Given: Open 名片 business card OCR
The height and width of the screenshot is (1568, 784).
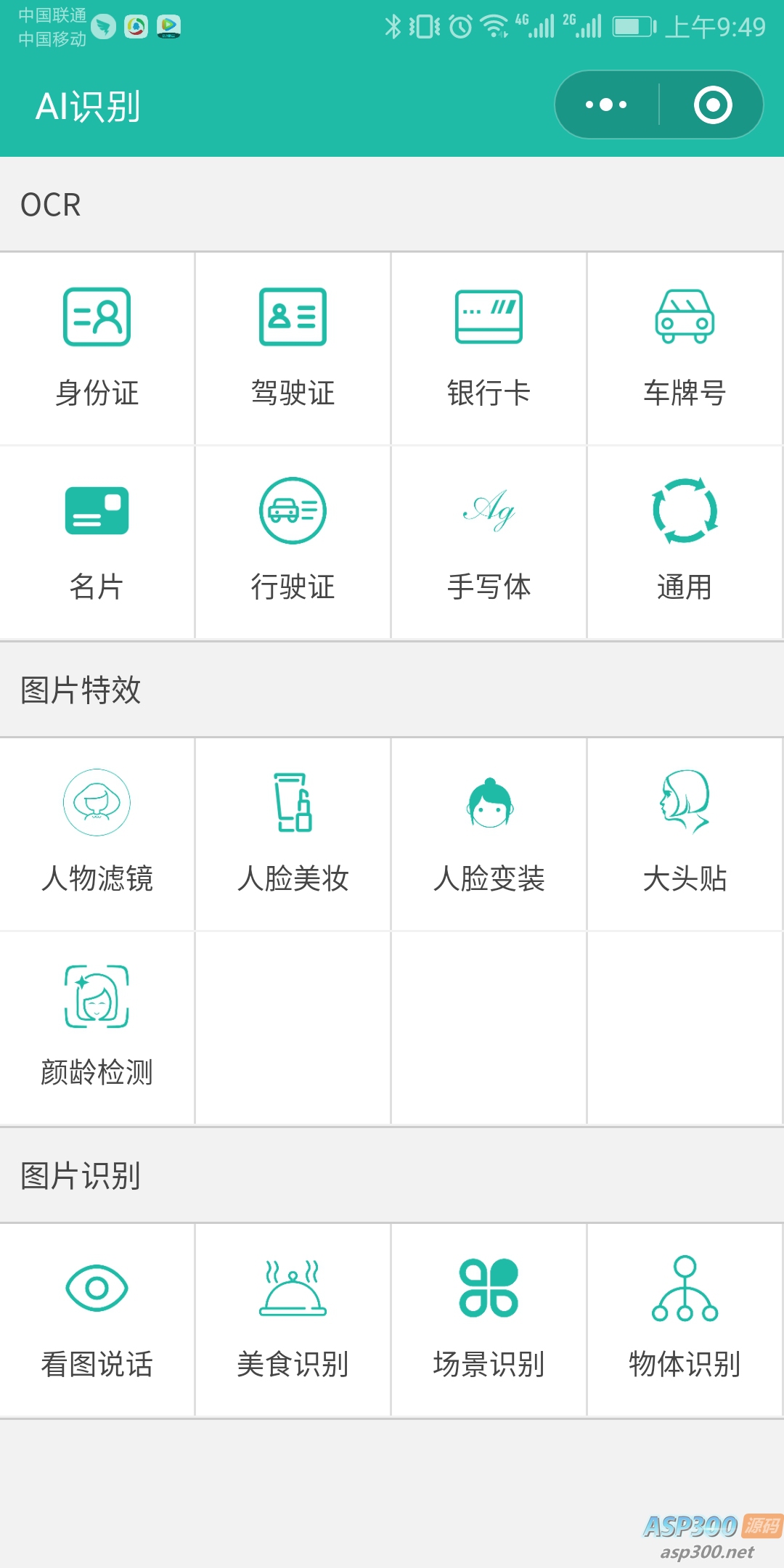Looking at the screenshot, I should tap(97, 542).
